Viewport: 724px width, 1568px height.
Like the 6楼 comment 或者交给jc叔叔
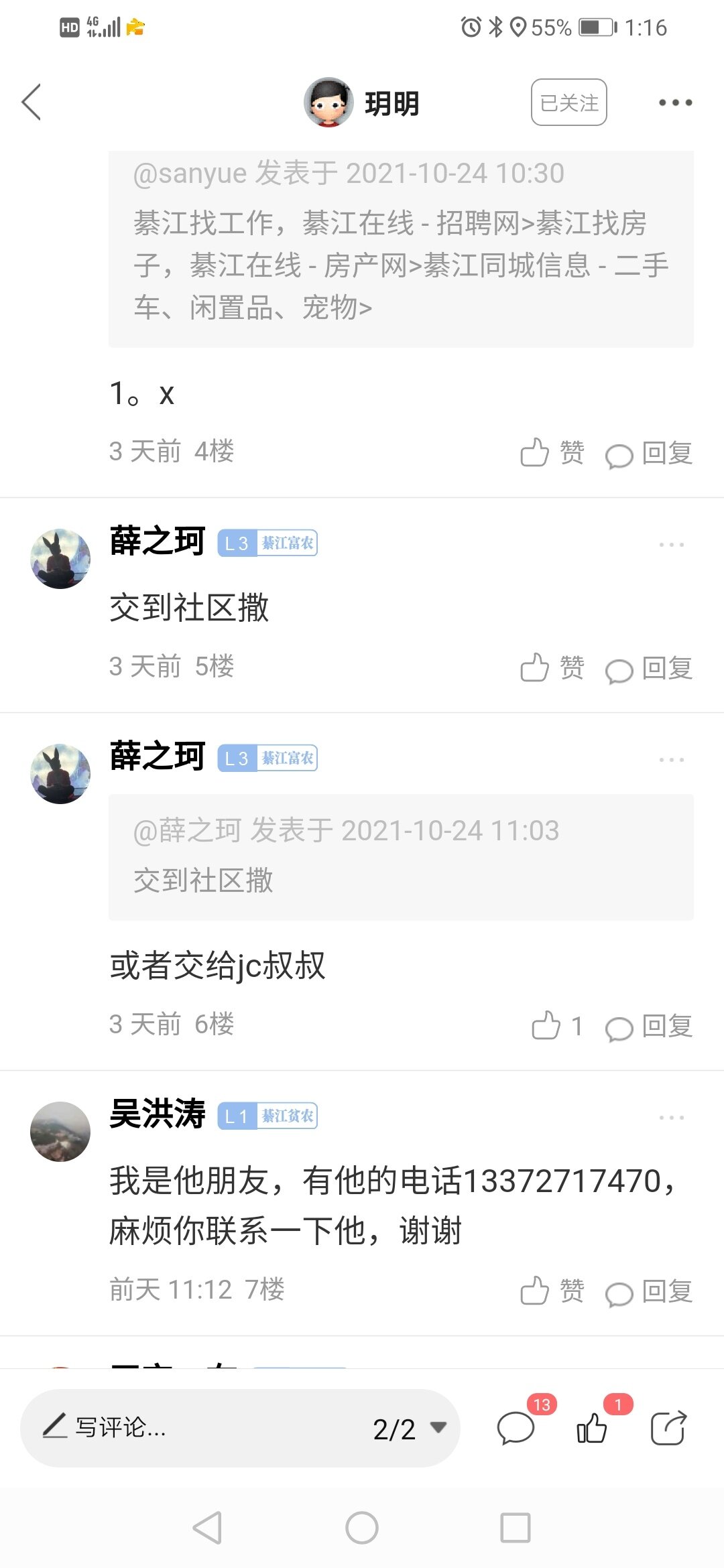point(556,1026)
